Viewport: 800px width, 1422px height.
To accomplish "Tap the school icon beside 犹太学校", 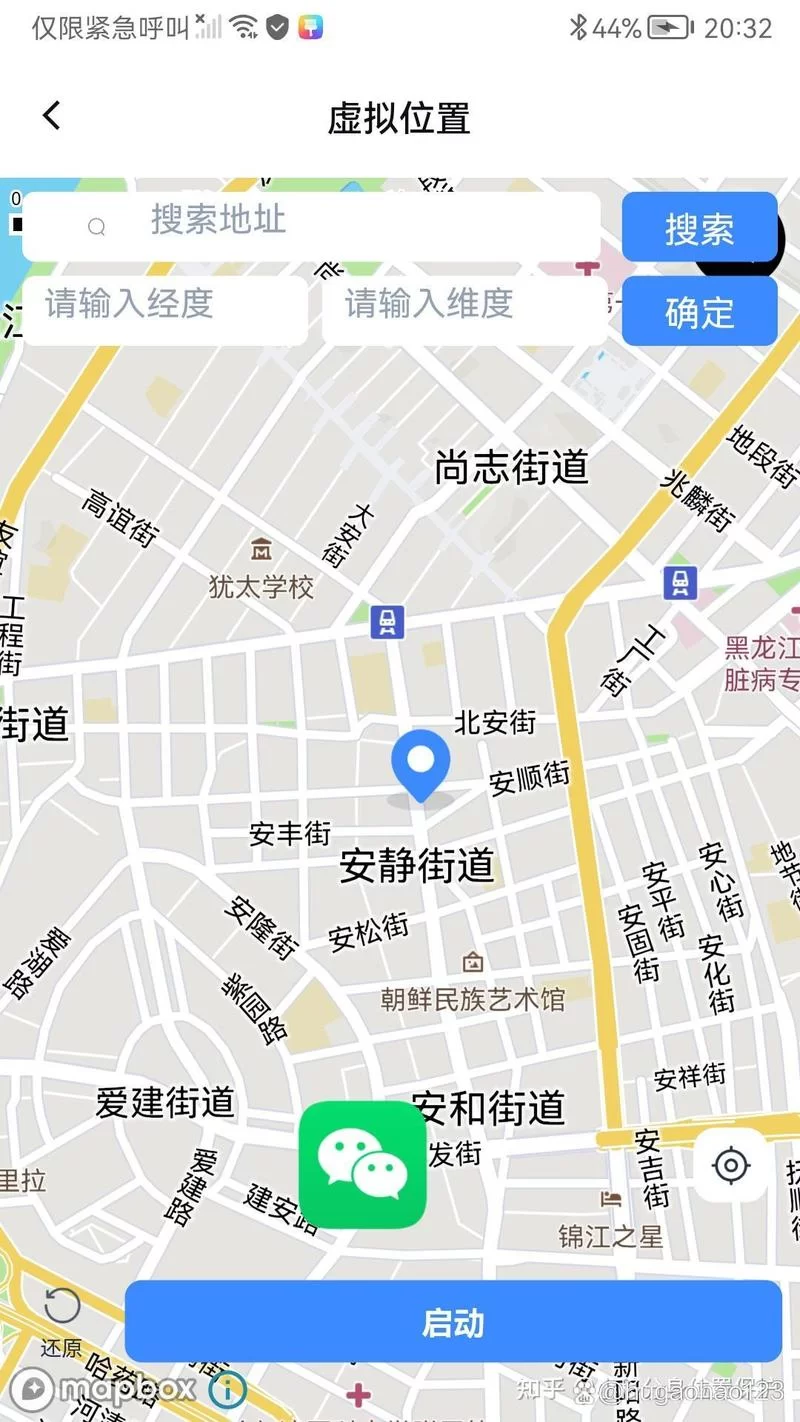I will tap(259, 550).
